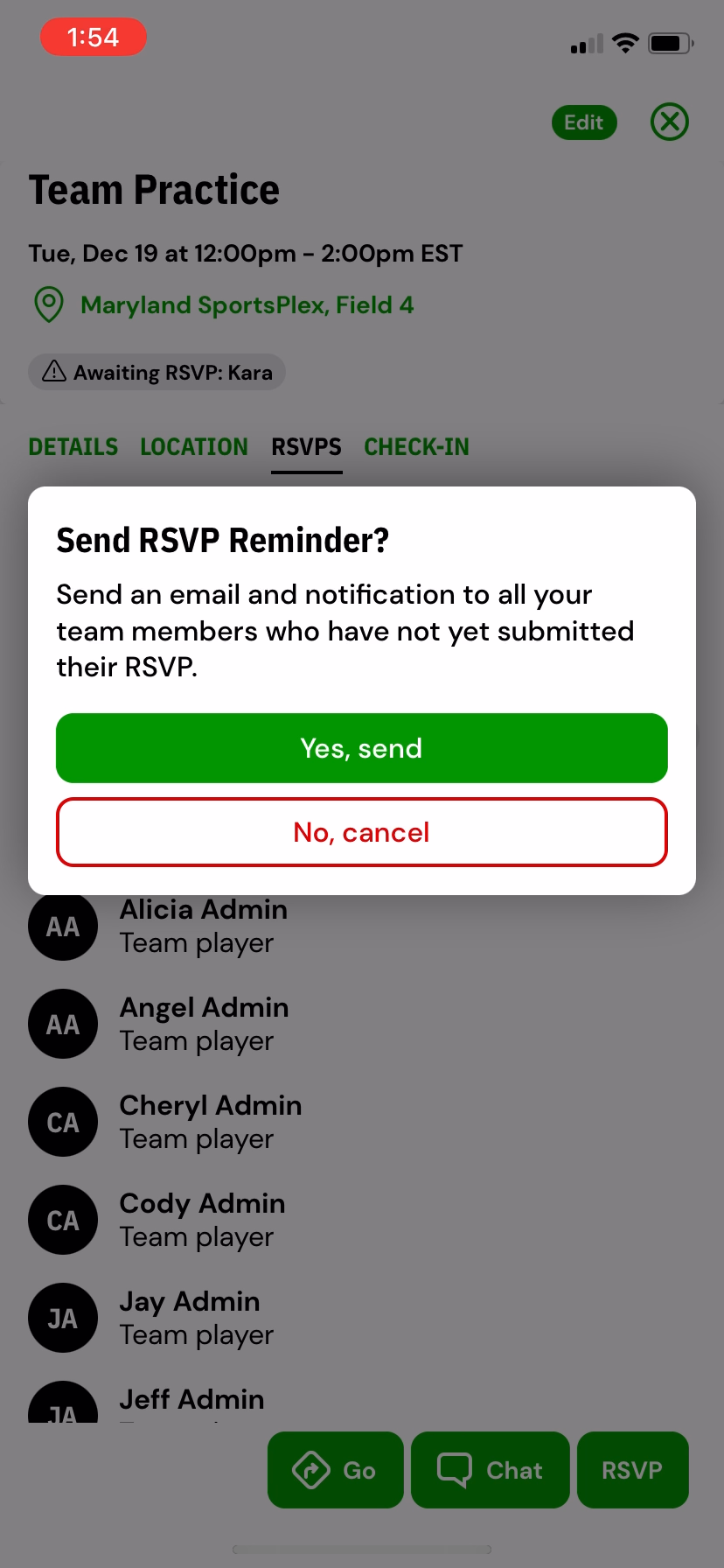724x1568 pixels.
Task: Select the RSVPs tab
Action: point(307,447)
